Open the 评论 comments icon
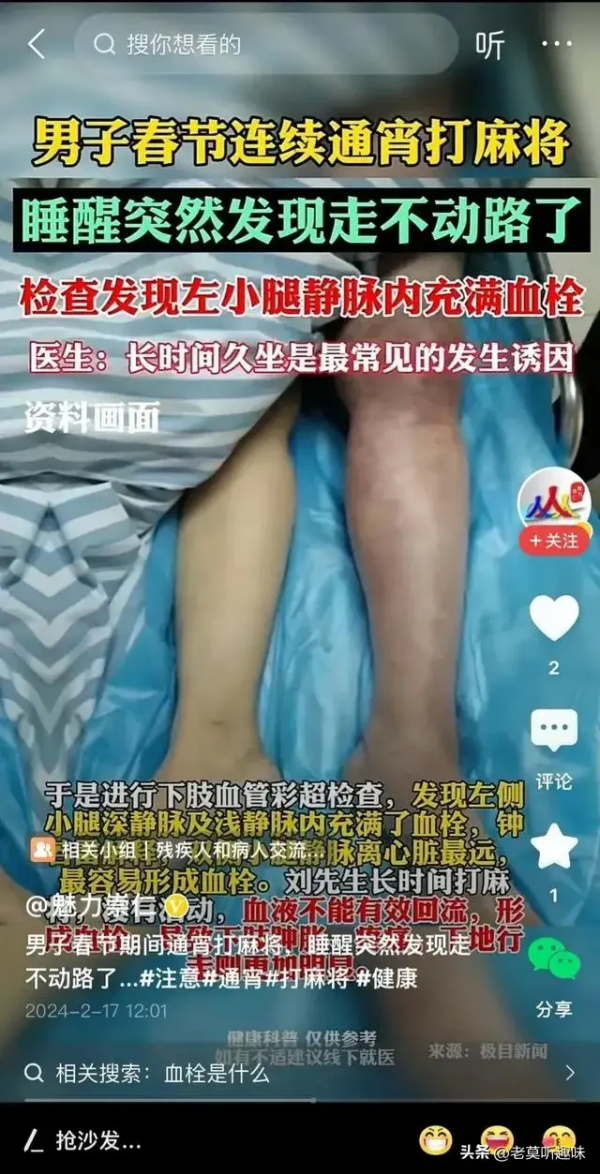Image resolution: width=600 pixels, height=1174 pixels. click(x=553, y=733)
